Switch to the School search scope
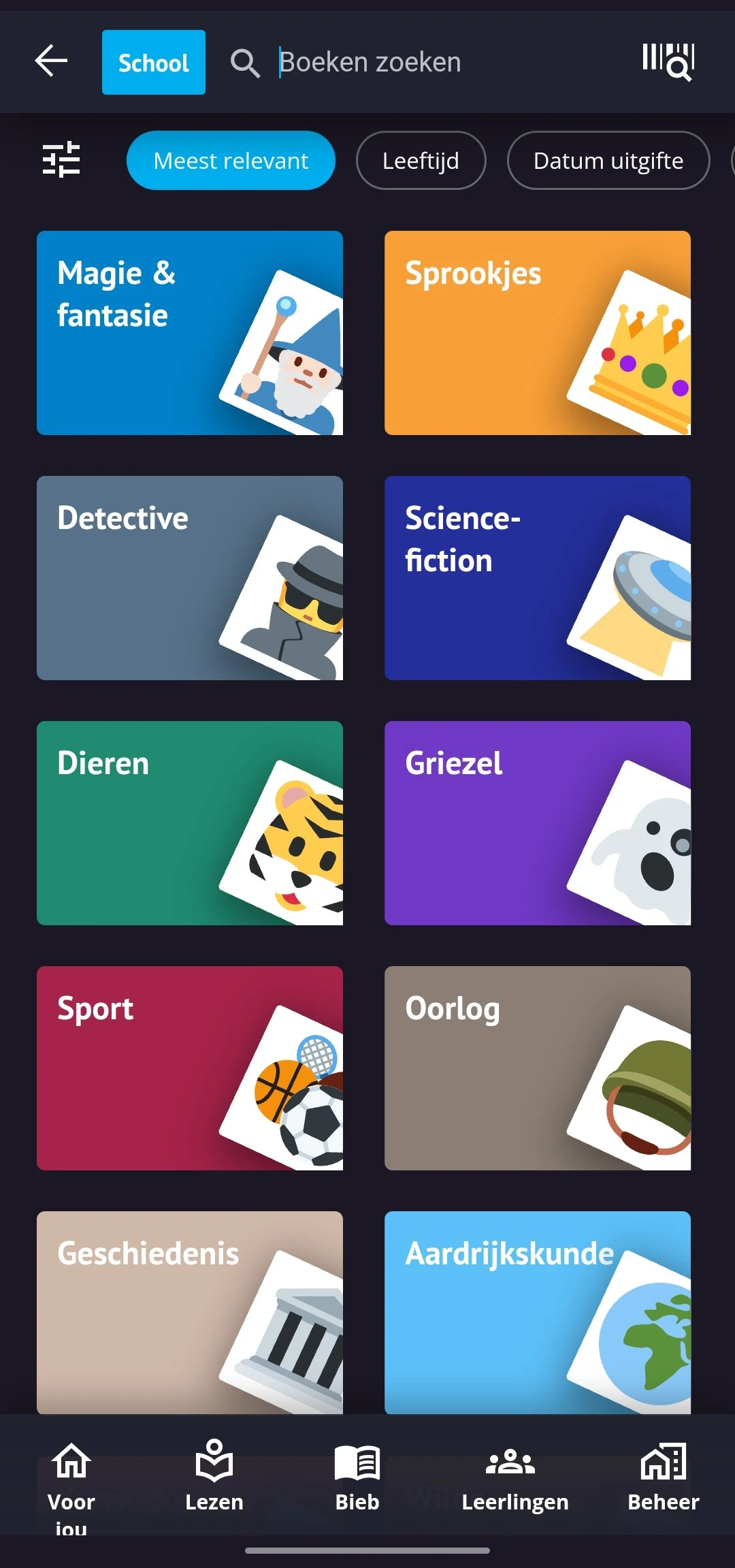735x1568 pixels. tap(153, 61)
